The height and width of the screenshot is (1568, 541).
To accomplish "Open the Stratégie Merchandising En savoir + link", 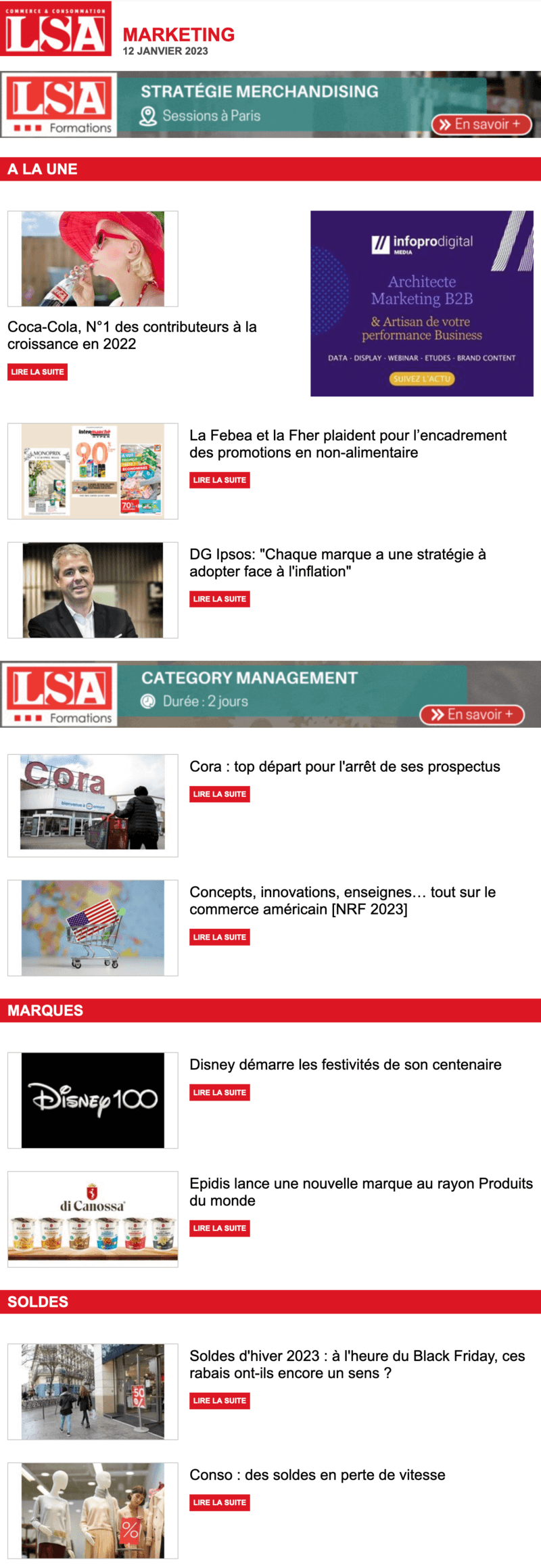I will tap(481, 124).
